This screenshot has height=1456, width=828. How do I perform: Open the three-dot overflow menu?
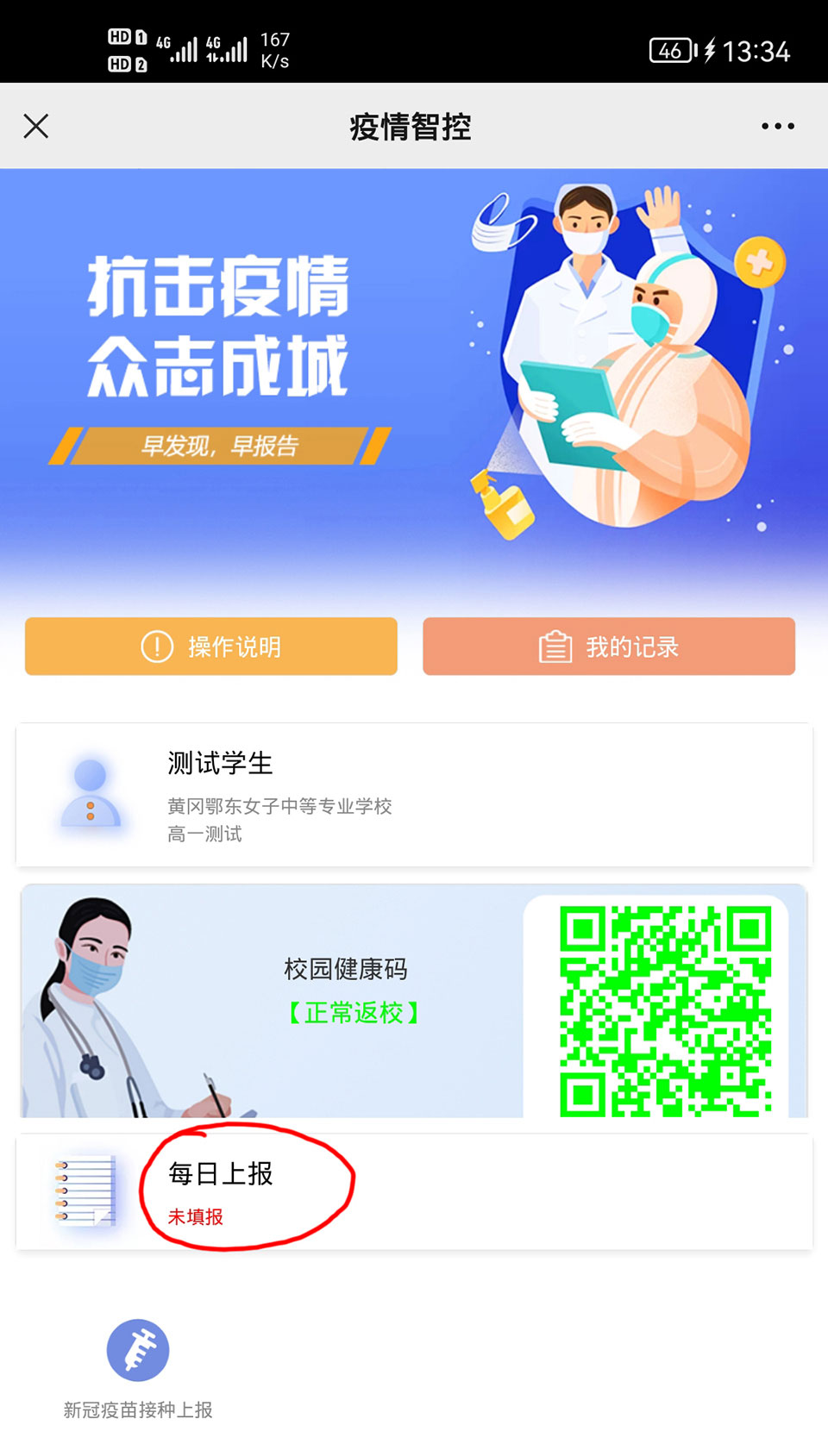point(777,127)
